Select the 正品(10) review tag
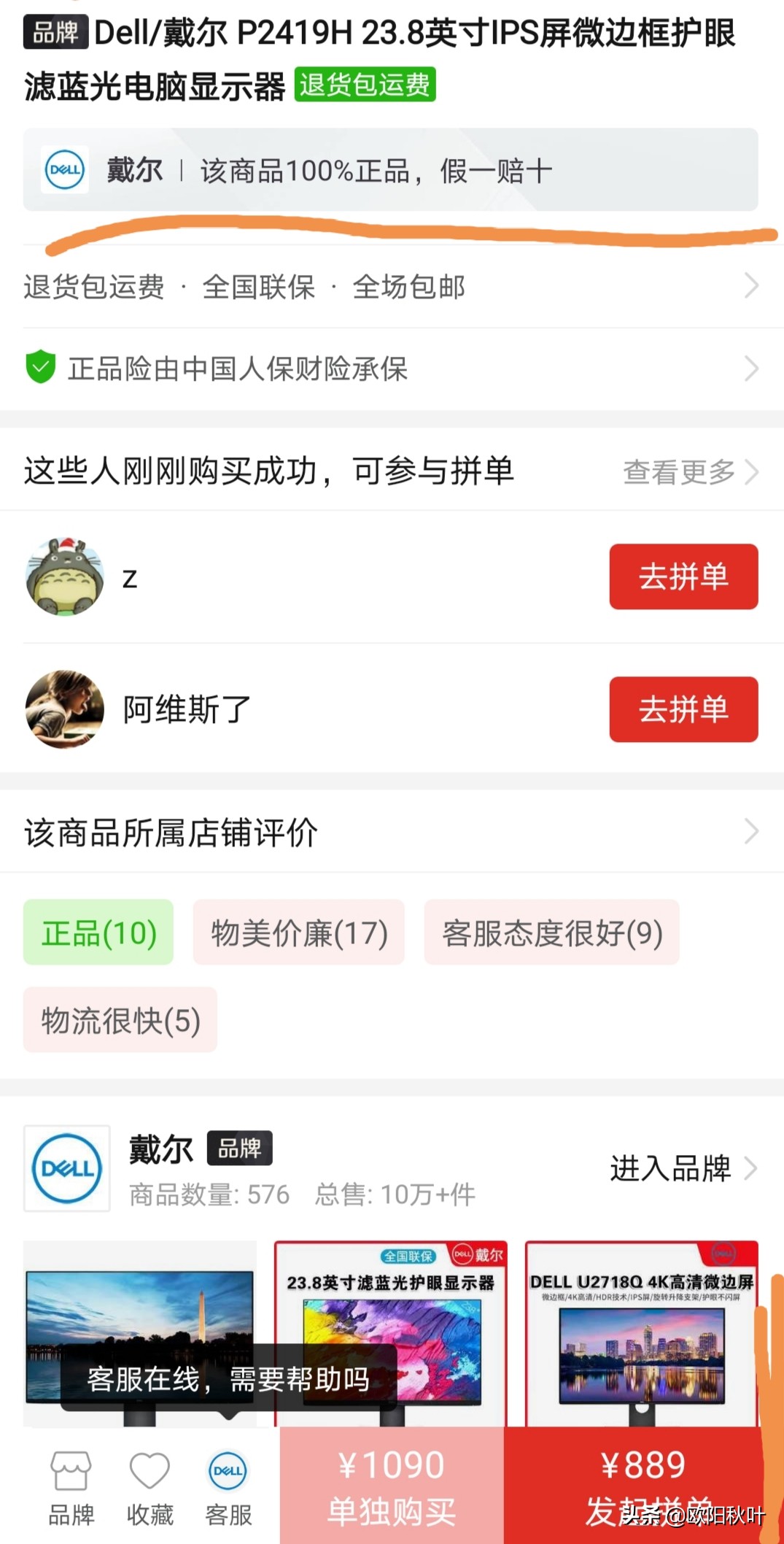The height and width of the screenshot is (1544, 784). point(98,933)
